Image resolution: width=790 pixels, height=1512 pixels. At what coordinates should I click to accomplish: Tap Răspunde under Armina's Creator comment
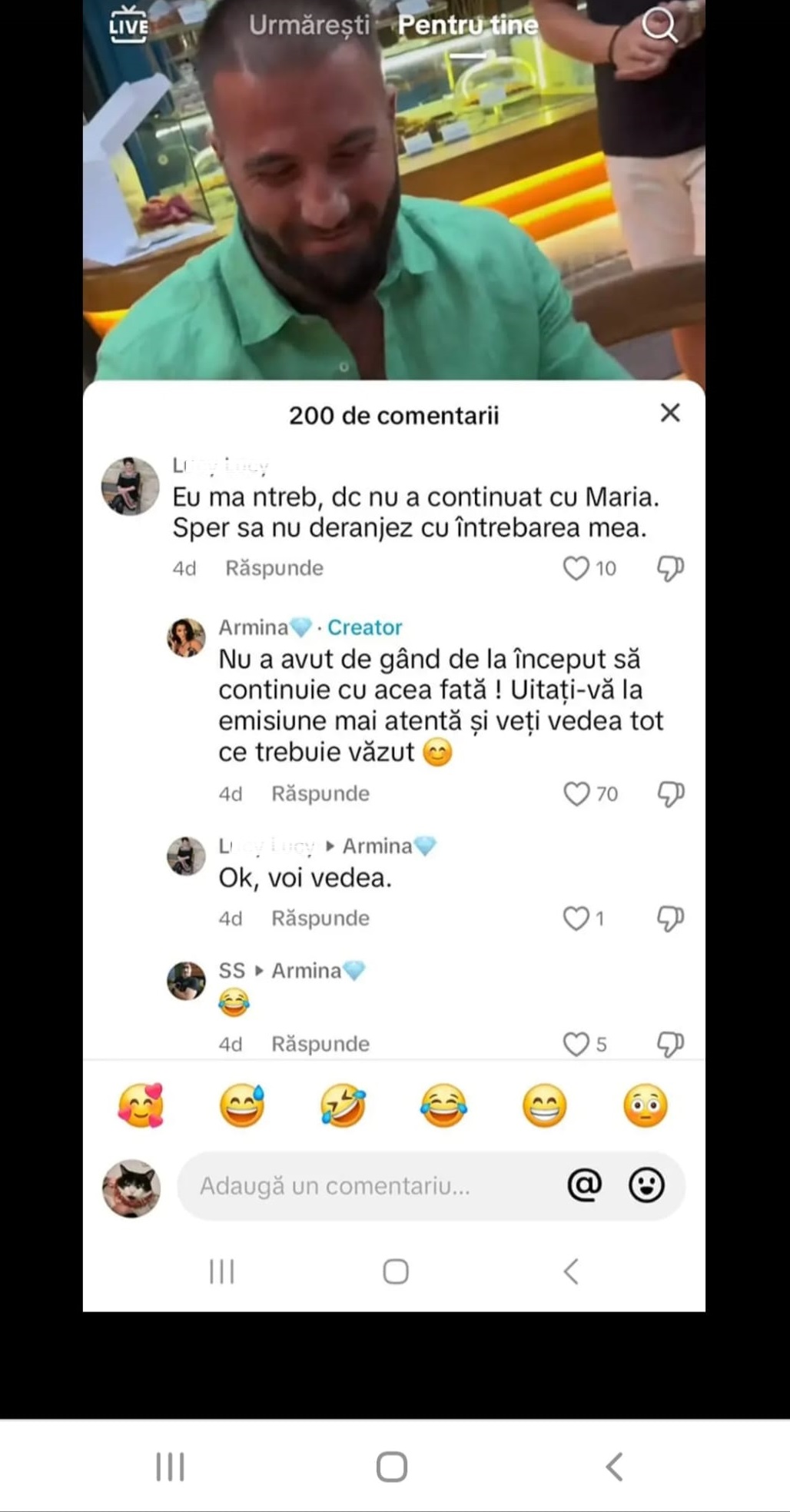pyautogui.click(x=320, y=793)
